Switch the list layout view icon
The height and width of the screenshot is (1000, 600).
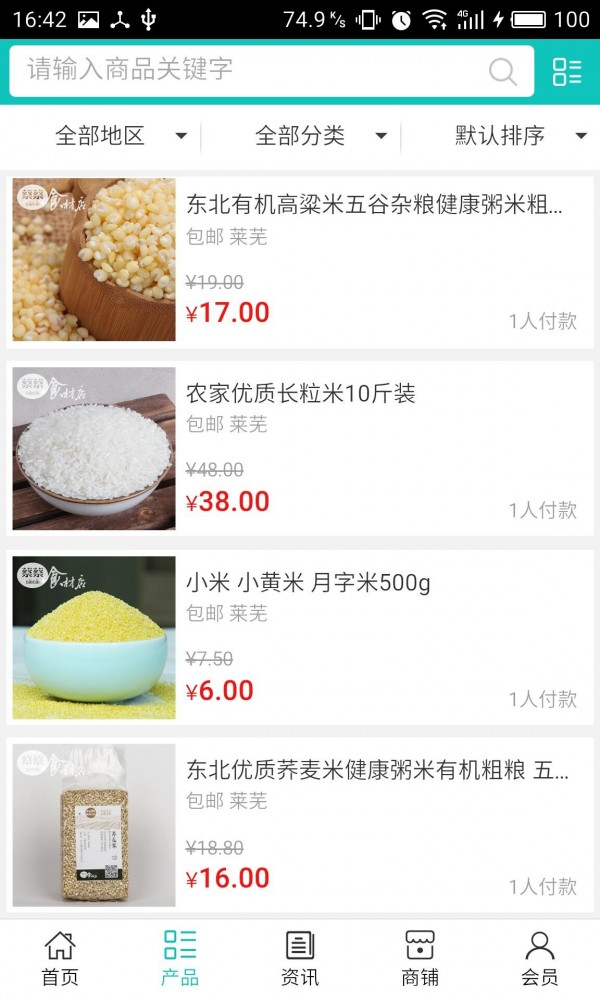(x=567, y=71)
